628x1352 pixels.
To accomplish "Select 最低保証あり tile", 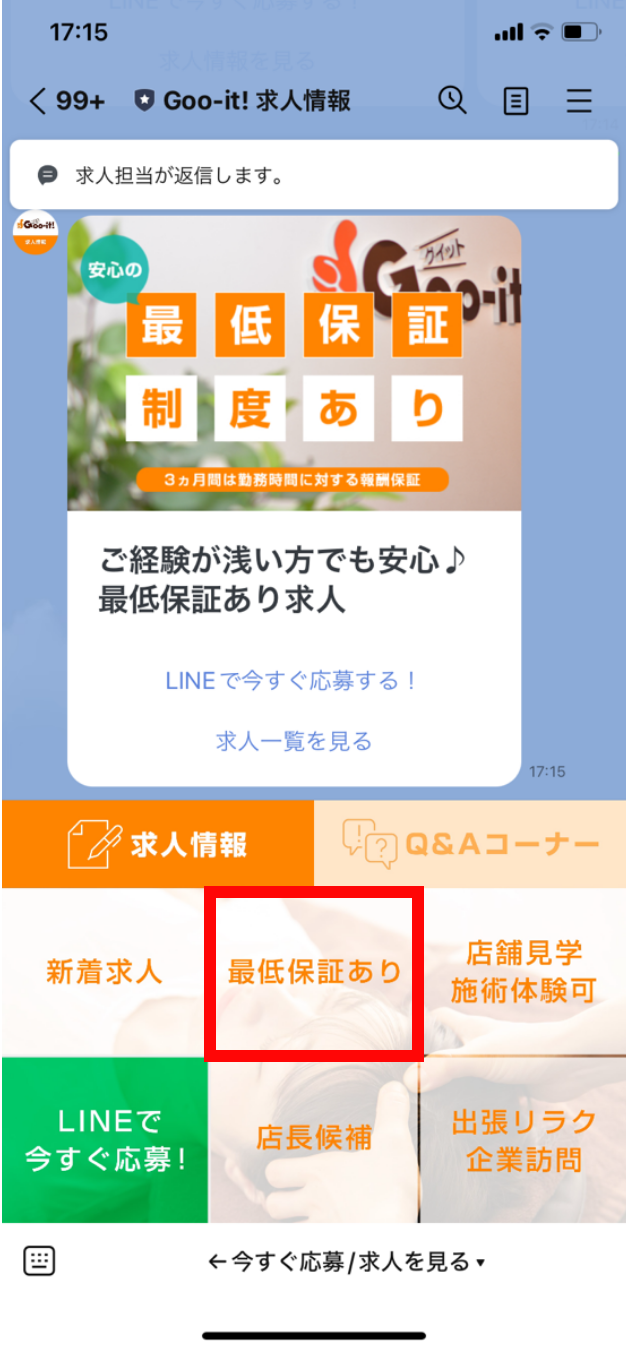I will tap(315, 972).
